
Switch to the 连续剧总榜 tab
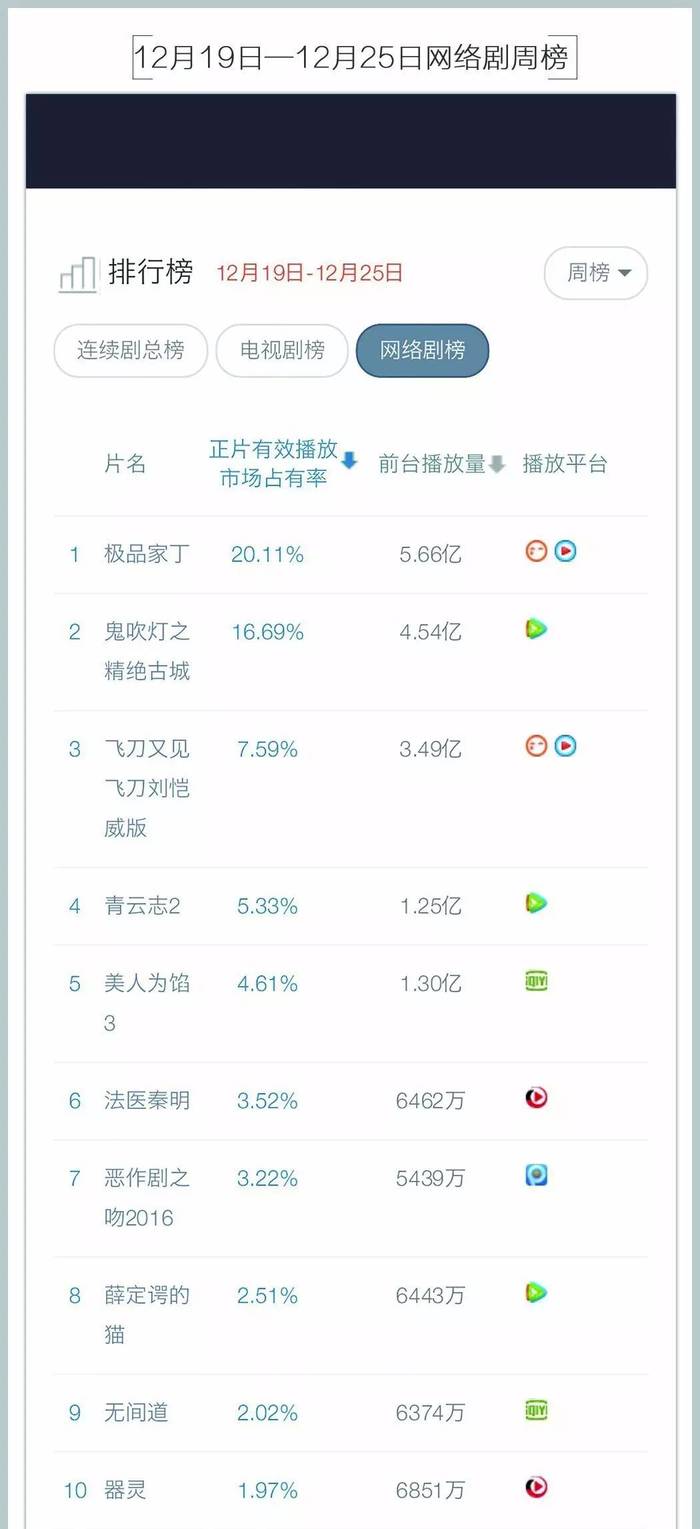pos(131,351)
